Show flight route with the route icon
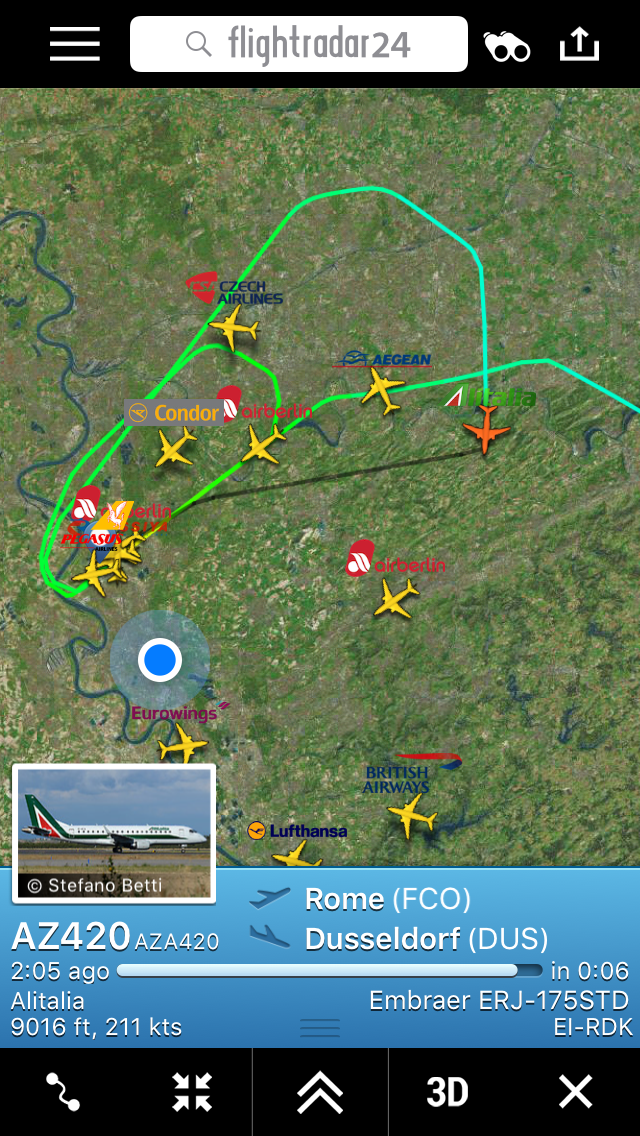640x1136 pixels. pos(63,1092)
